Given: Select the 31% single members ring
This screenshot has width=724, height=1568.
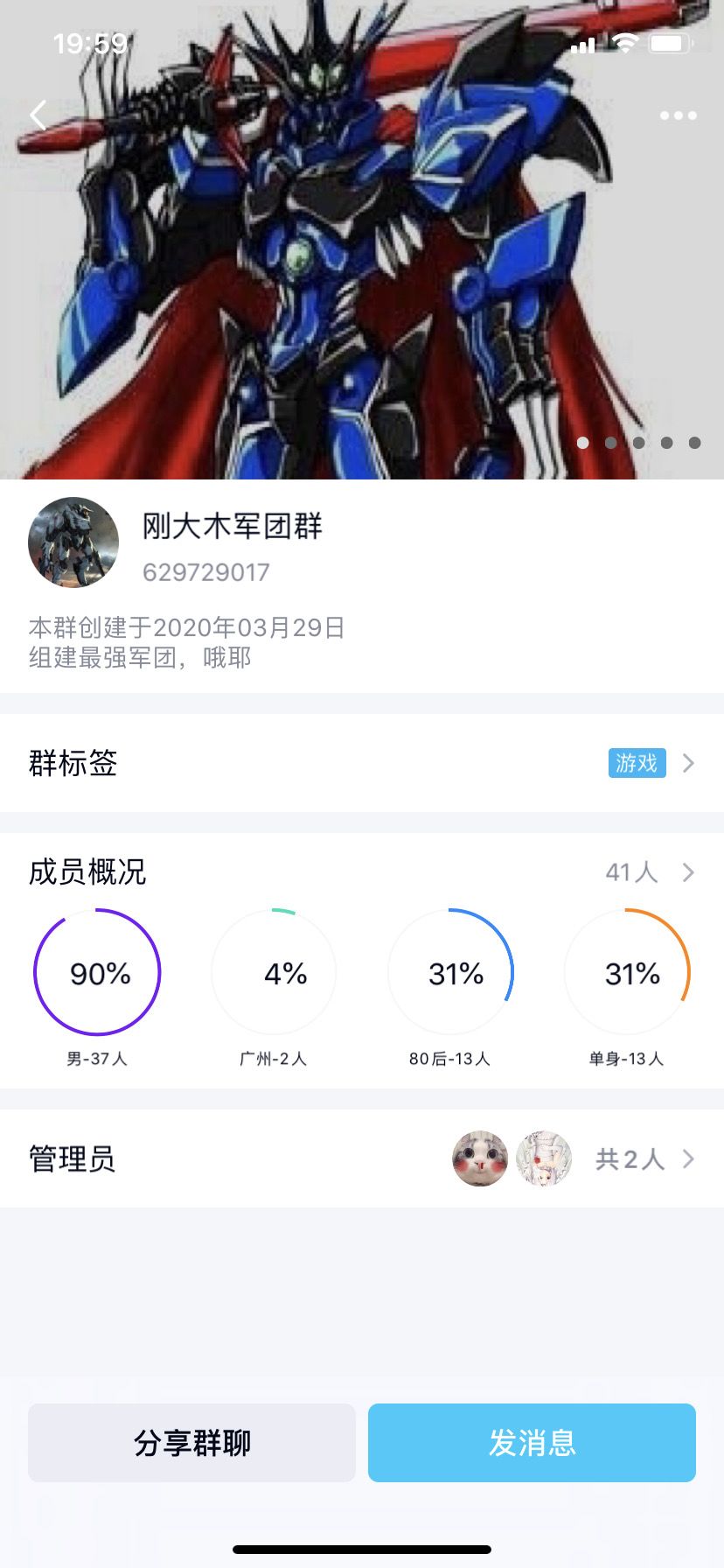Looking at the screenshot, I should 627,972.
